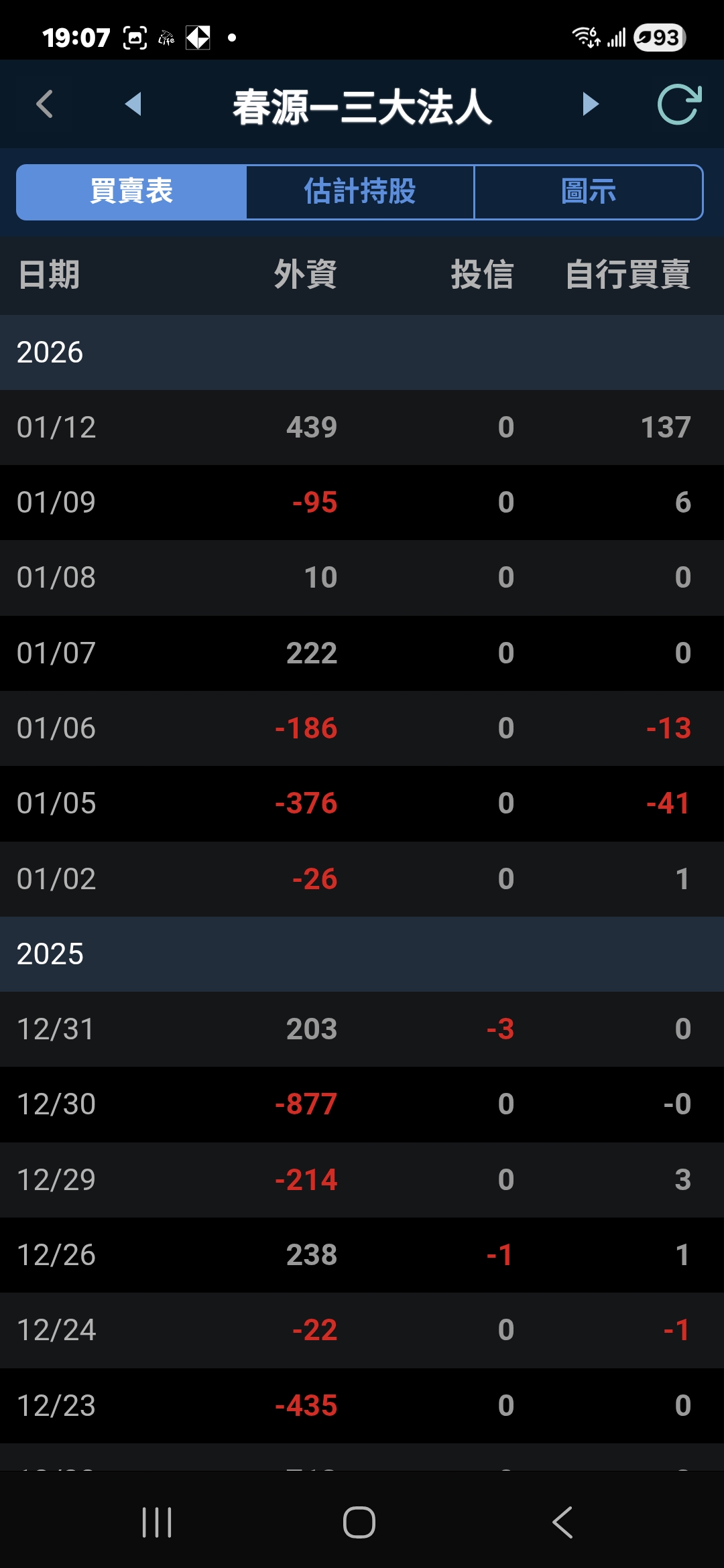This screenshot has width=724, height=1568.
Task: Switch to the 圖示 tab
Action: point(588,192)
